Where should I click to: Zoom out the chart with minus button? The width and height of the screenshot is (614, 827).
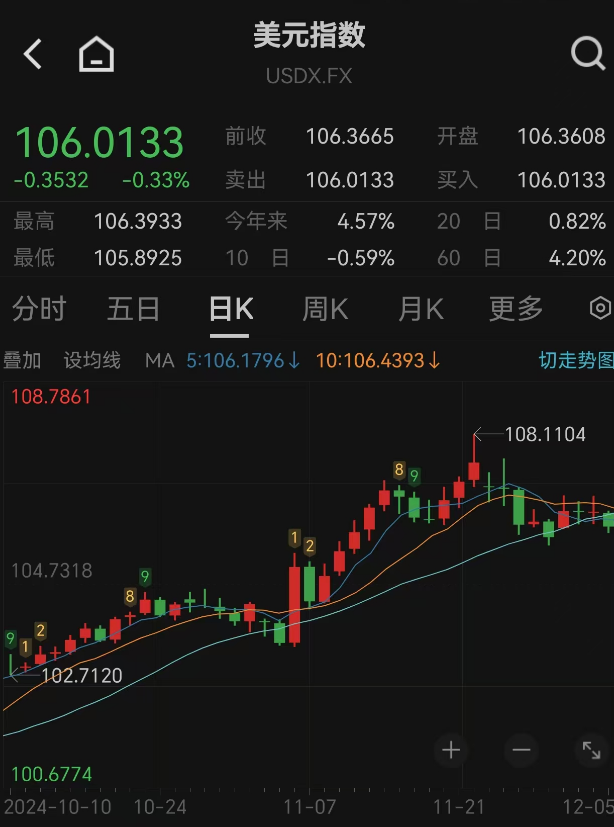[x=521, y=750]
